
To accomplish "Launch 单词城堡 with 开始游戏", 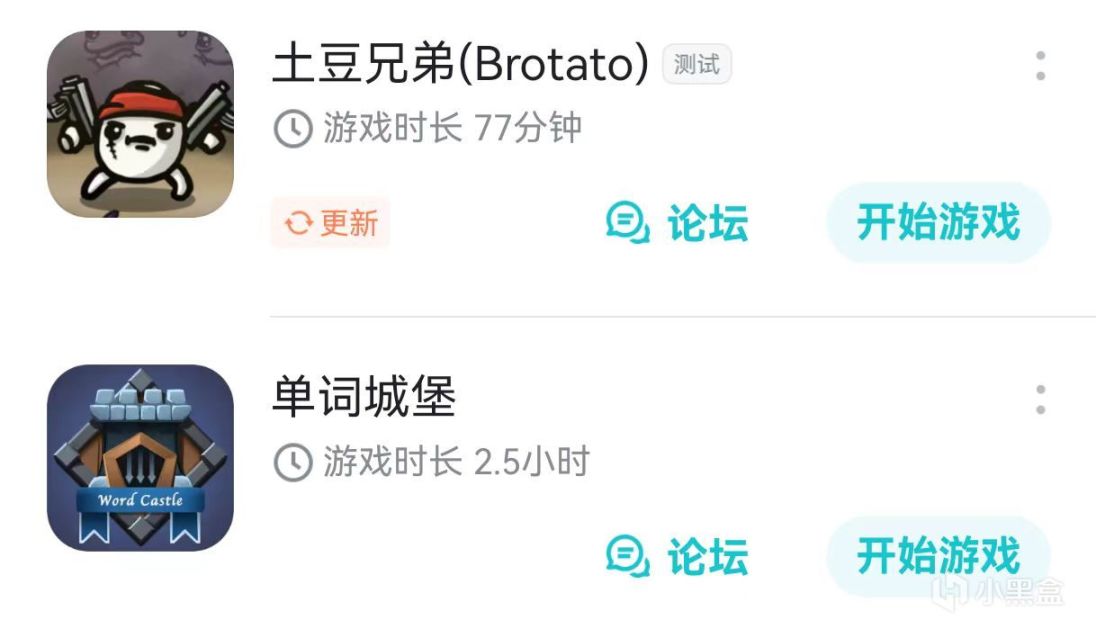I will click(938, 556).
